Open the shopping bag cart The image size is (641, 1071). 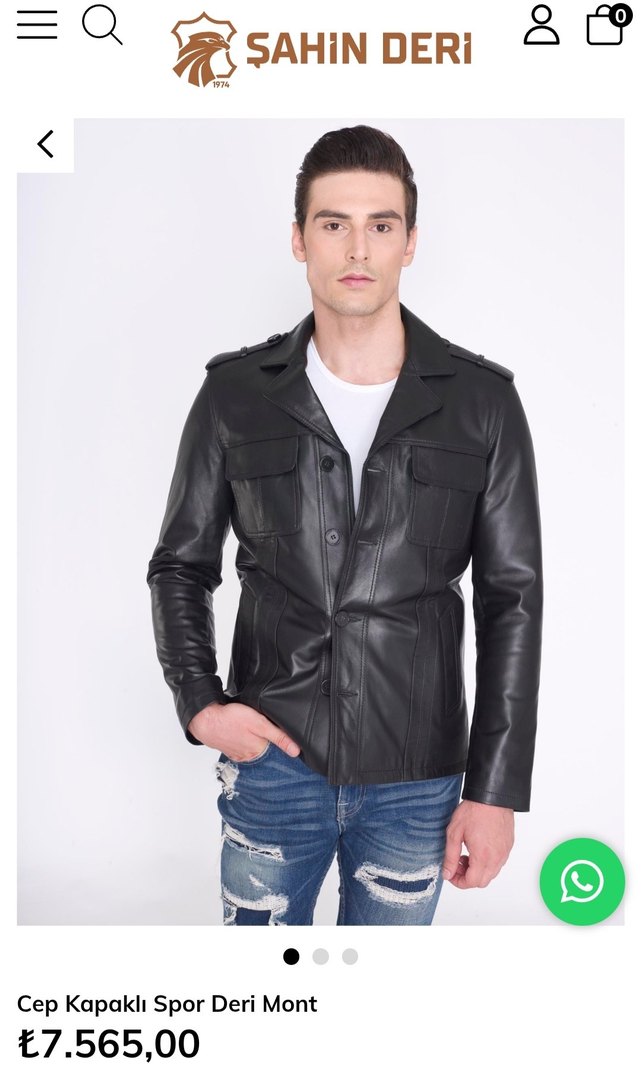pyautogui.click(x=605, y=25)
